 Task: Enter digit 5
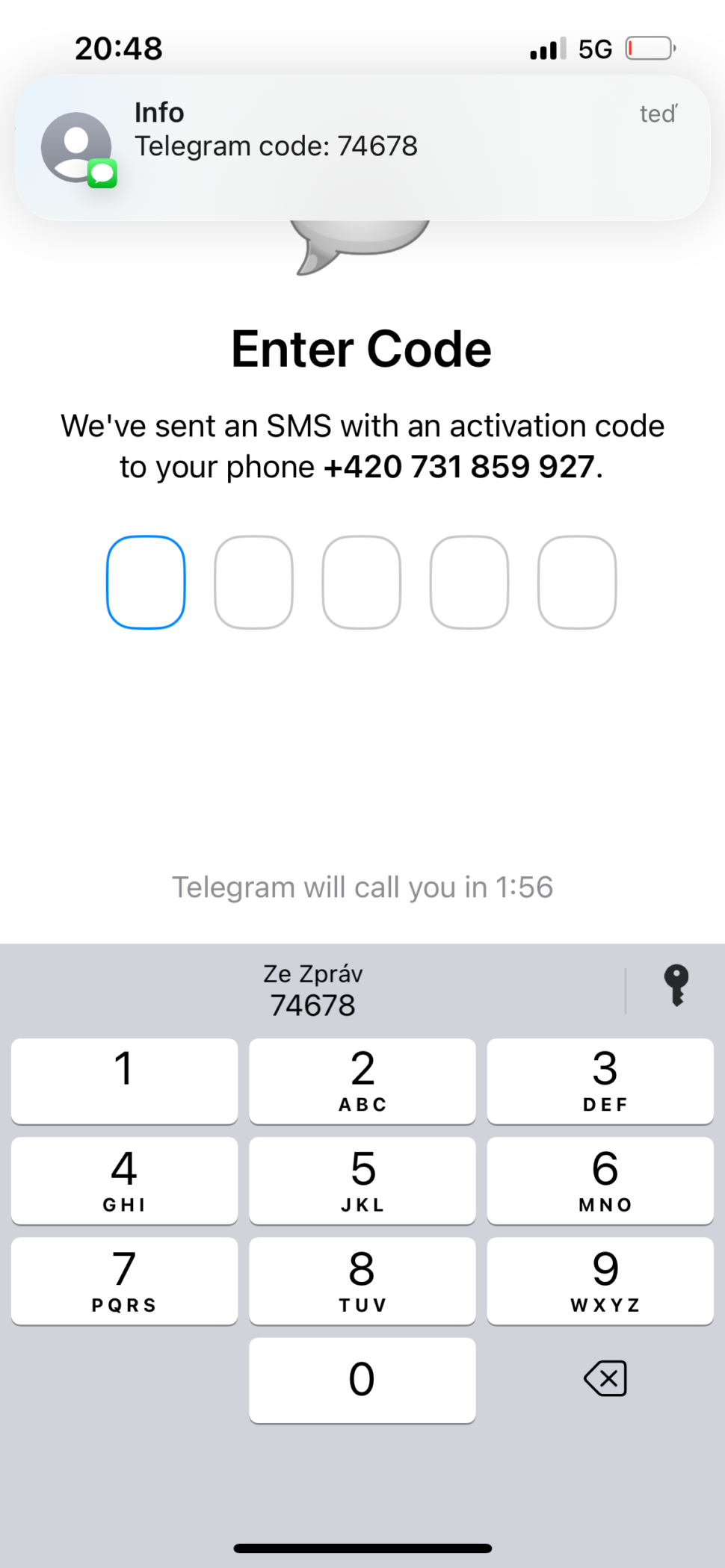(362, 1180)
